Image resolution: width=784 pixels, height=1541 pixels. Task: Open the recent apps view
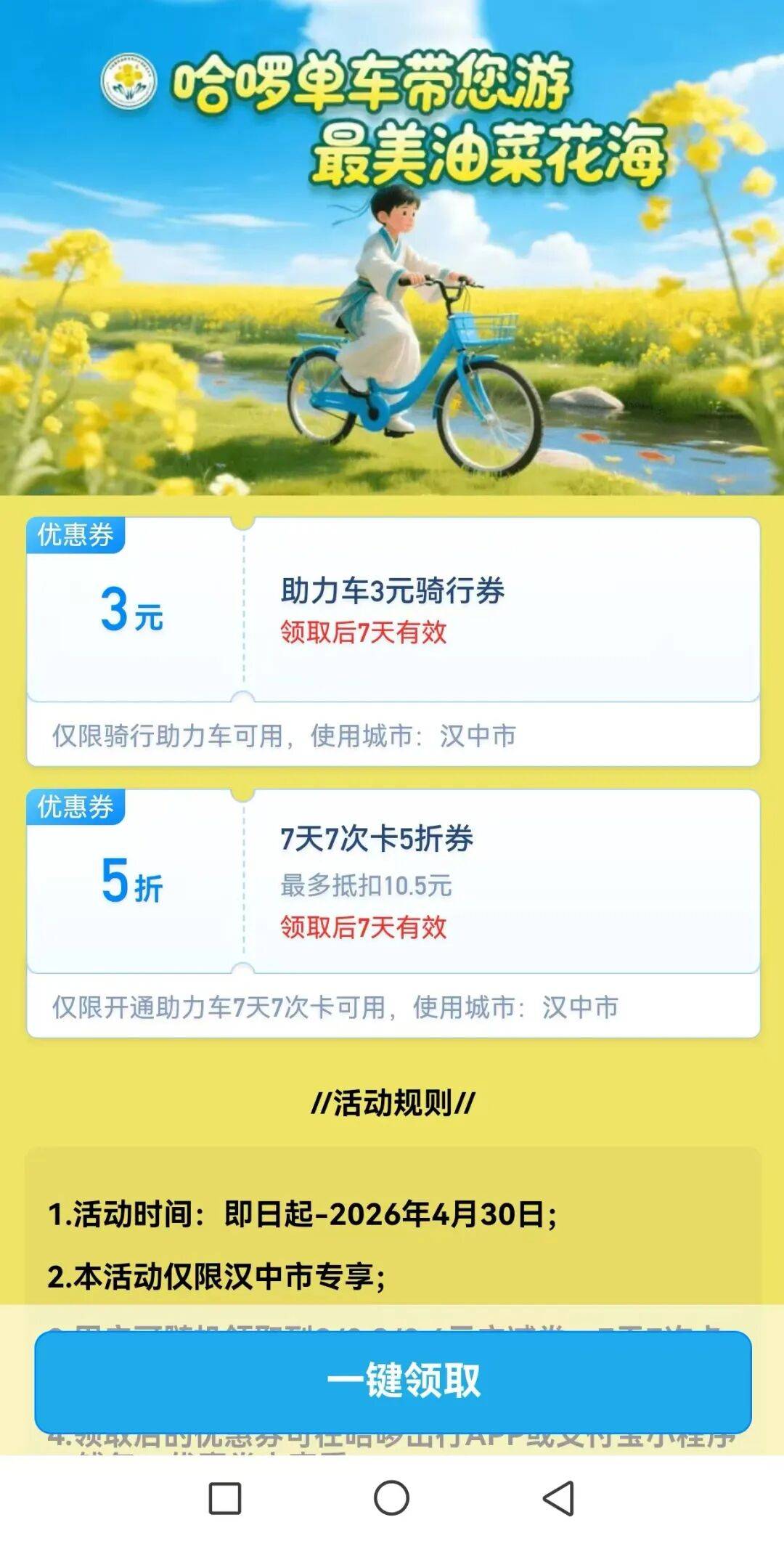(225, 1498)
